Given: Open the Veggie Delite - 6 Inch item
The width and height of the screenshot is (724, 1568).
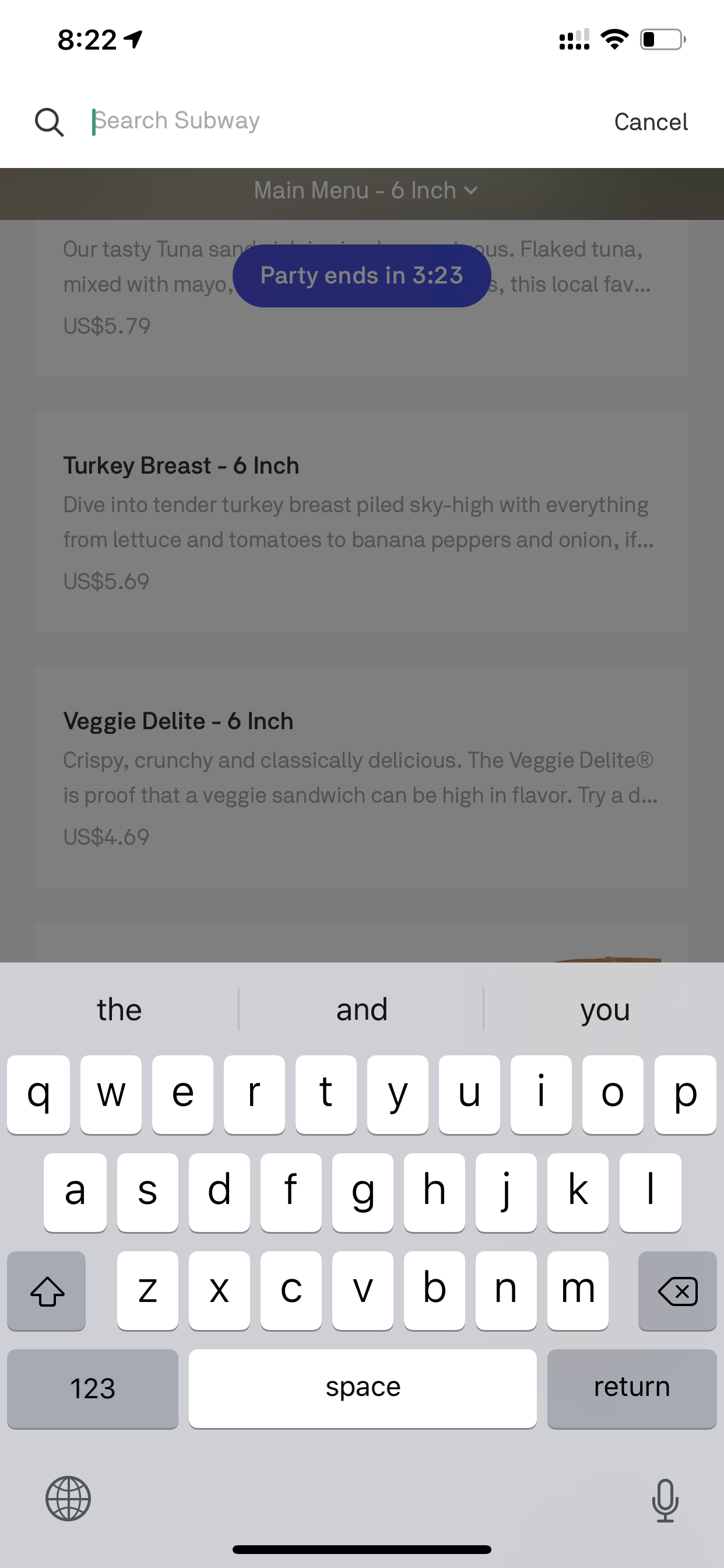Looking at the screenshot, I should (361, 778).
